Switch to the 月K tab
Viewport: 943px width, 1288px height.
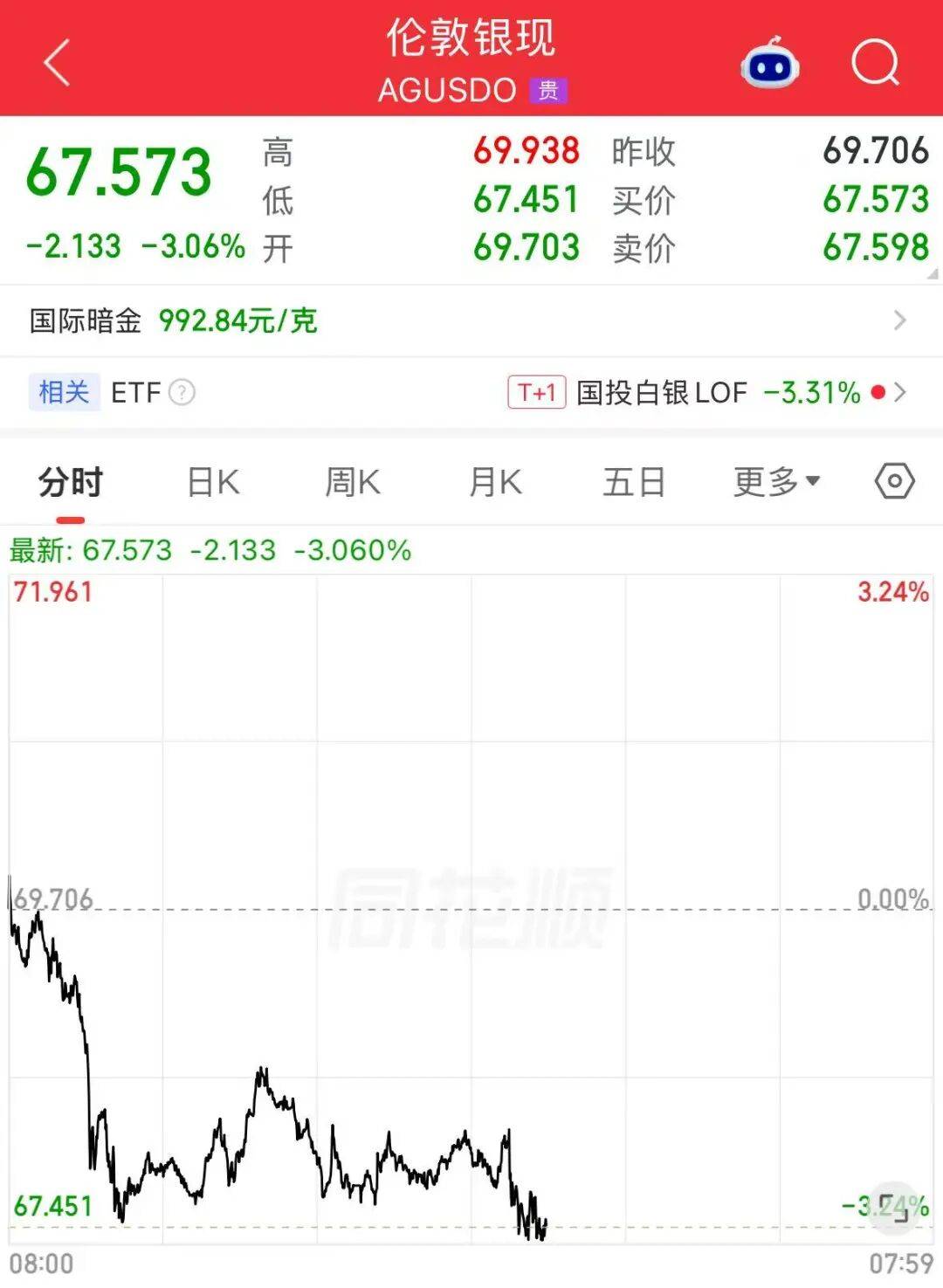click(495, 482)
